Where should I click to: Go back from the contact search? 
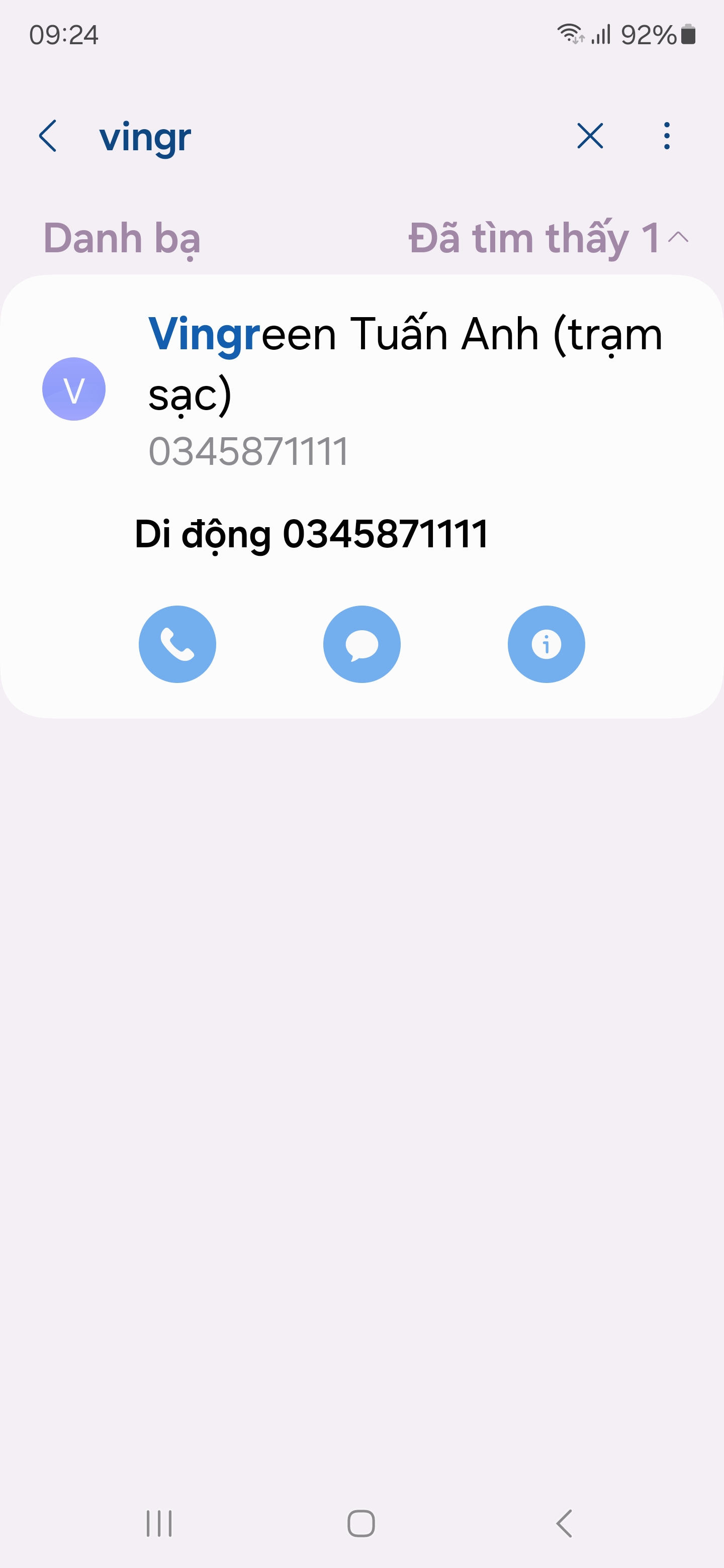tap(48, 136)
